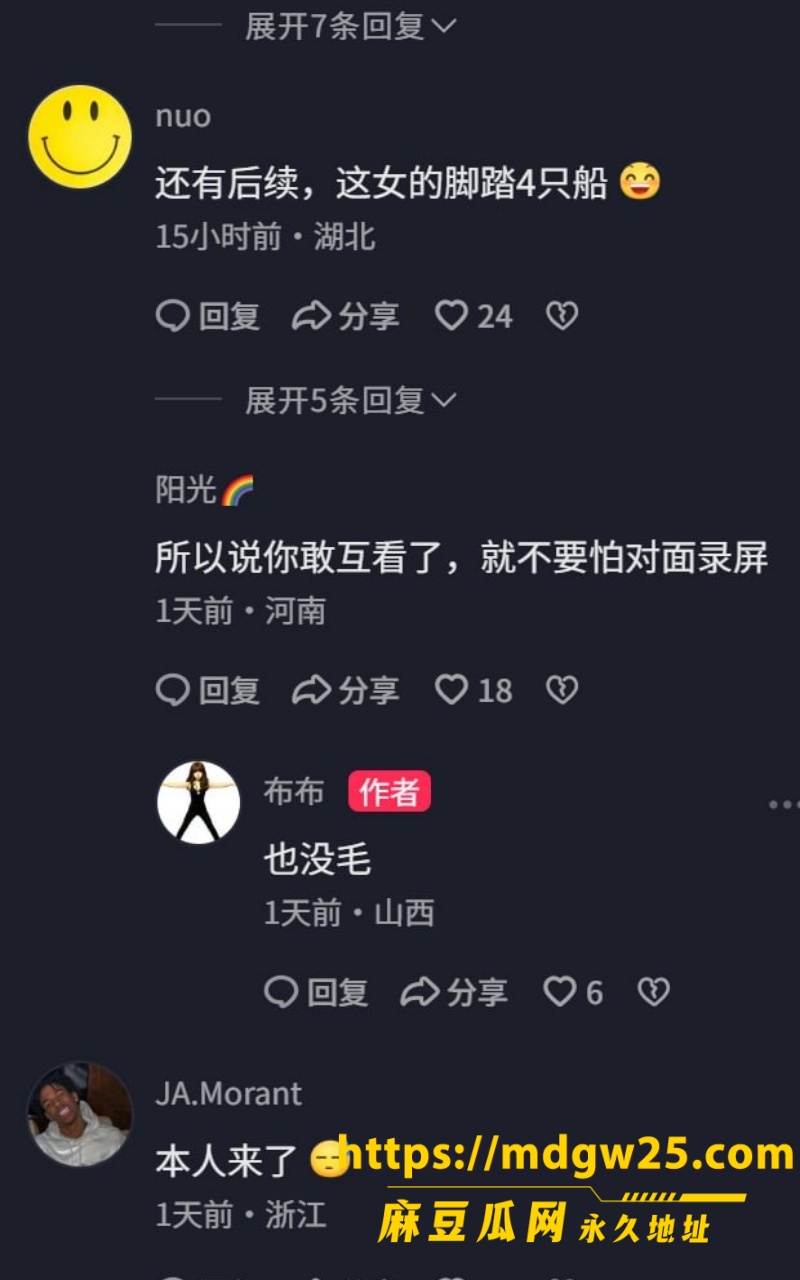800x1280 pixels.
Task: Dislike 布布's reply with broken heart
Action: [653, 992]
